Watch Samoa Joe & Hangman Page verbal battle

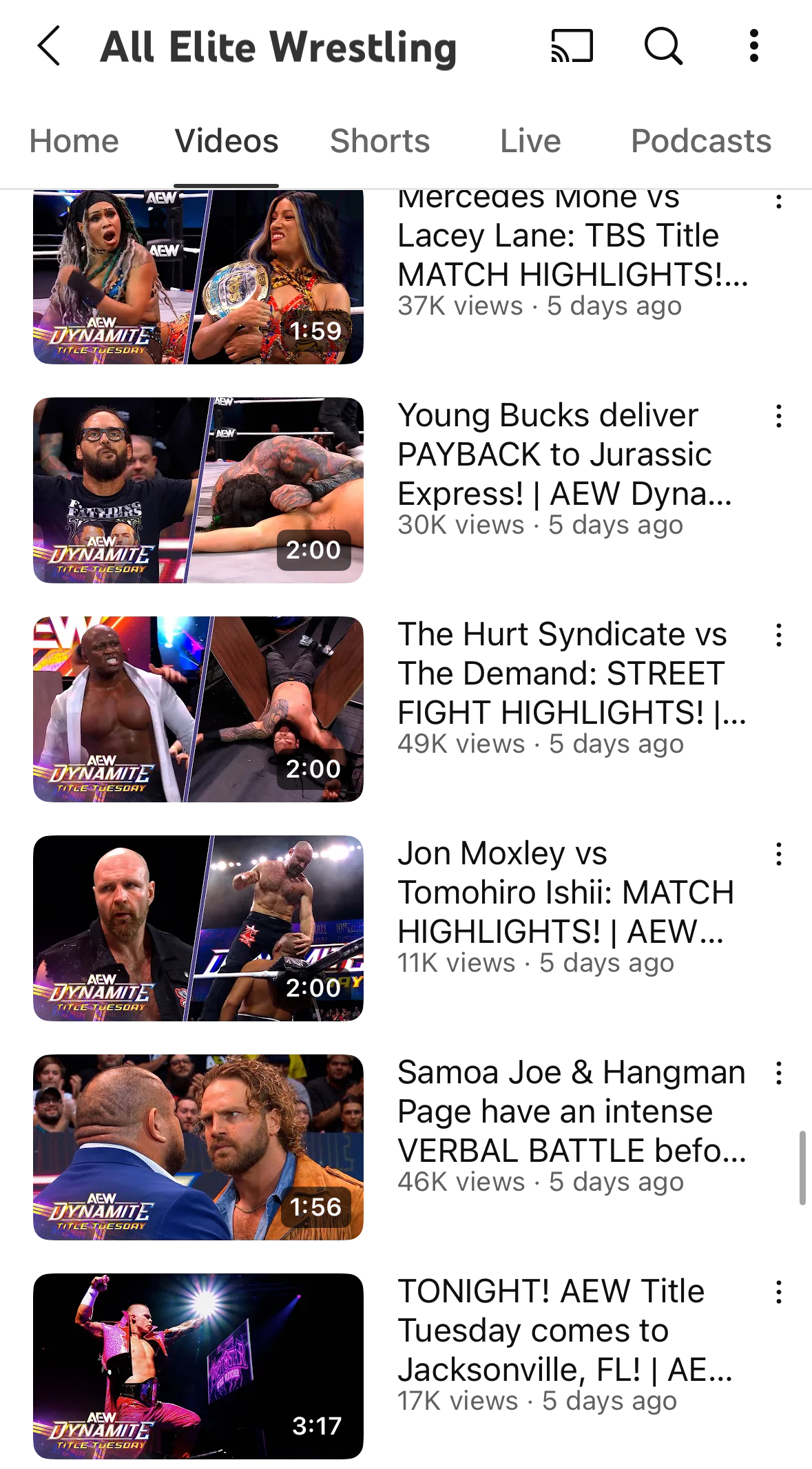point(198,1147)
